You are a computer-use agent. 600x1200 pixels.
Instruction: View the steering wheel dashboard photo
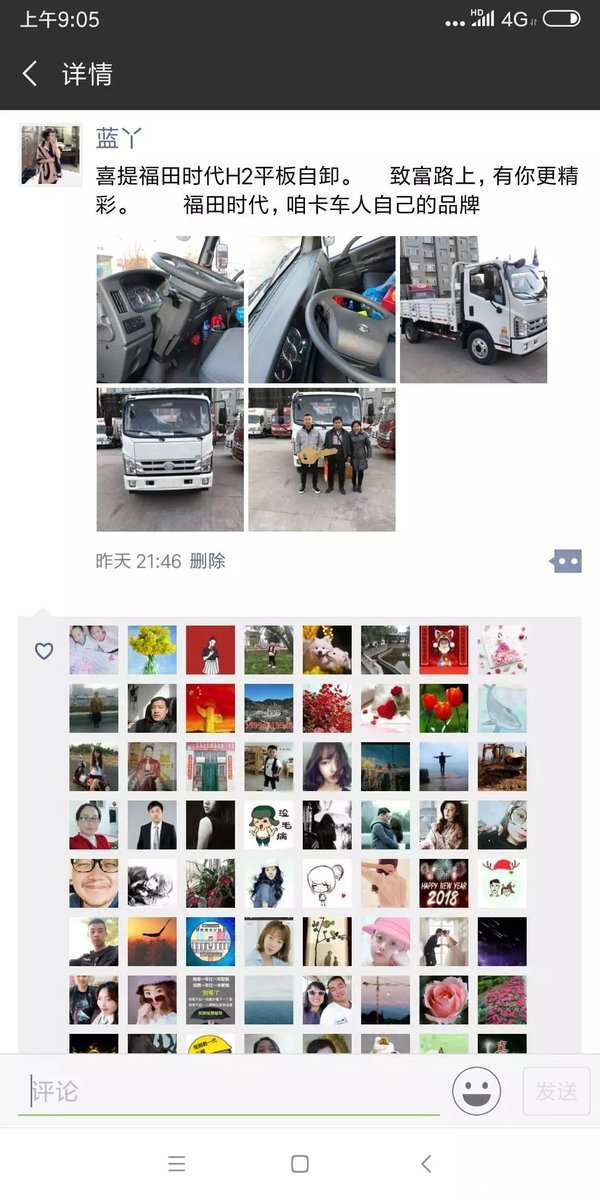click(x=170, y=310)
